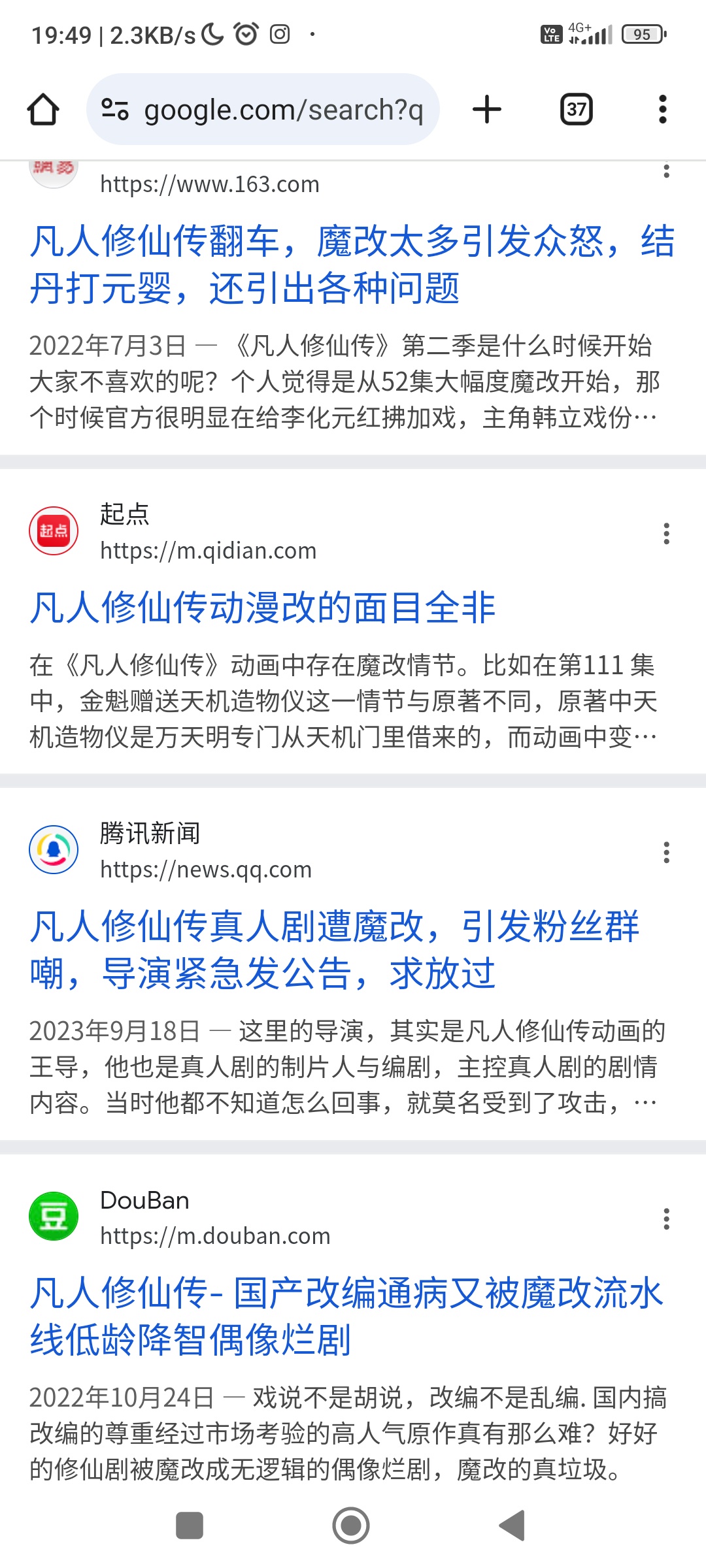Open the 腾讯新闻 result about 真人剧遭魔改

(x=335, y=949)
